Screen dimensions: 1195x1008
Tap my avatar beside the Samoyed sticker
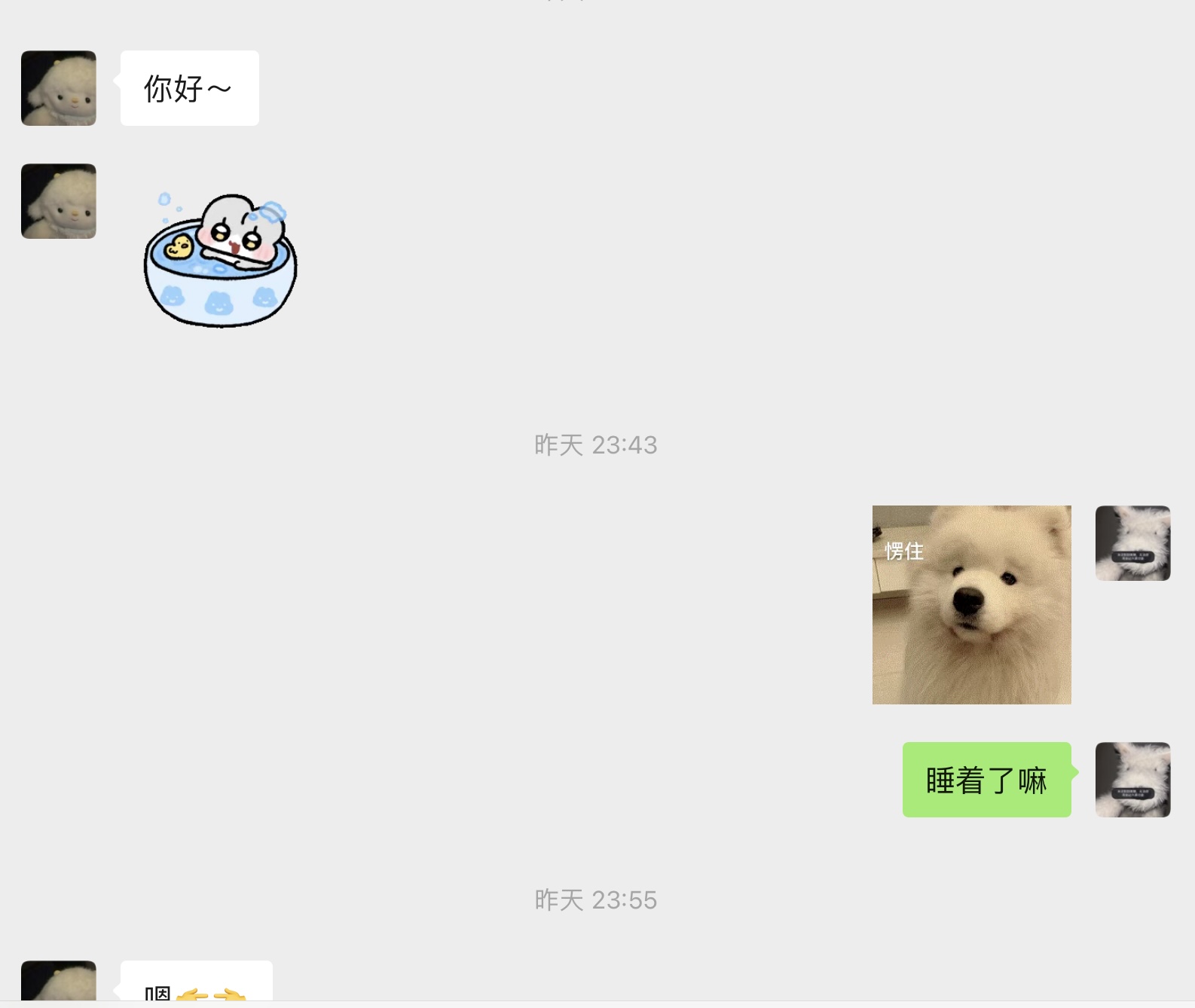point(1132,543)
